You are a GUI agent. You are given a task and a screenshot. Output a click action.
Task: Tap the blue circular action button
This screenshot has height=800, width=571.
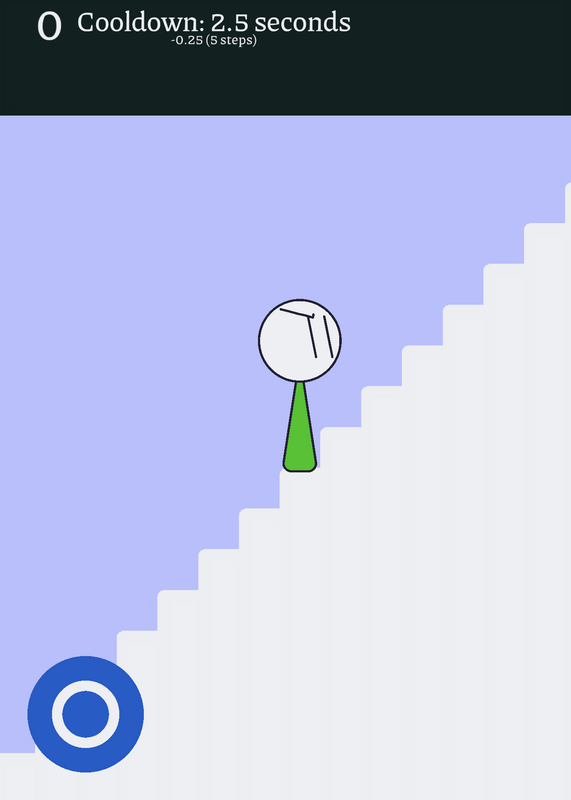click(86, 714)
